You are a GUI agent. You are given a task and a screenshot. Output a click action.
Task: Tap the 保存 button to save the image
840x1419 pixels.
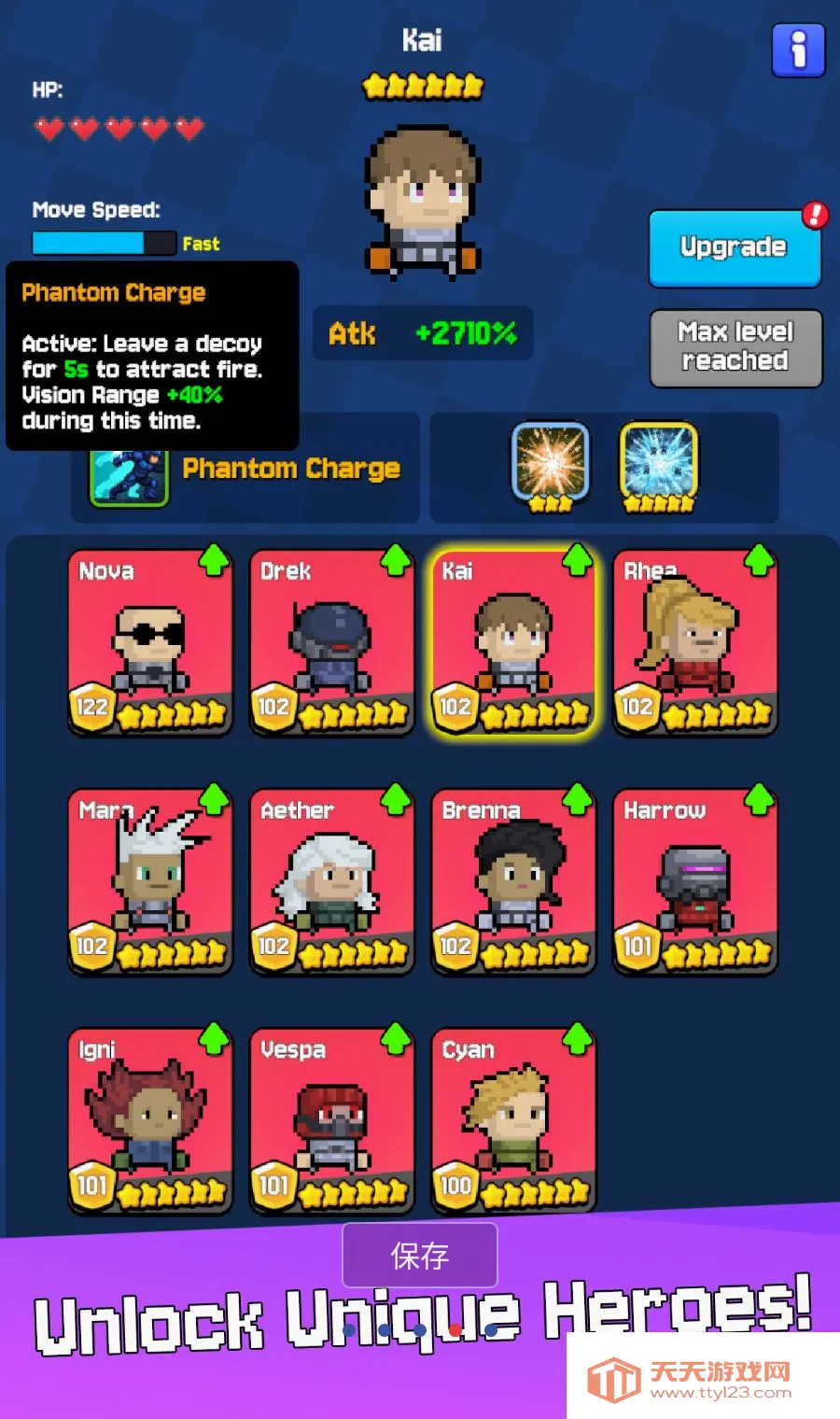click(x=419, y=1255)
